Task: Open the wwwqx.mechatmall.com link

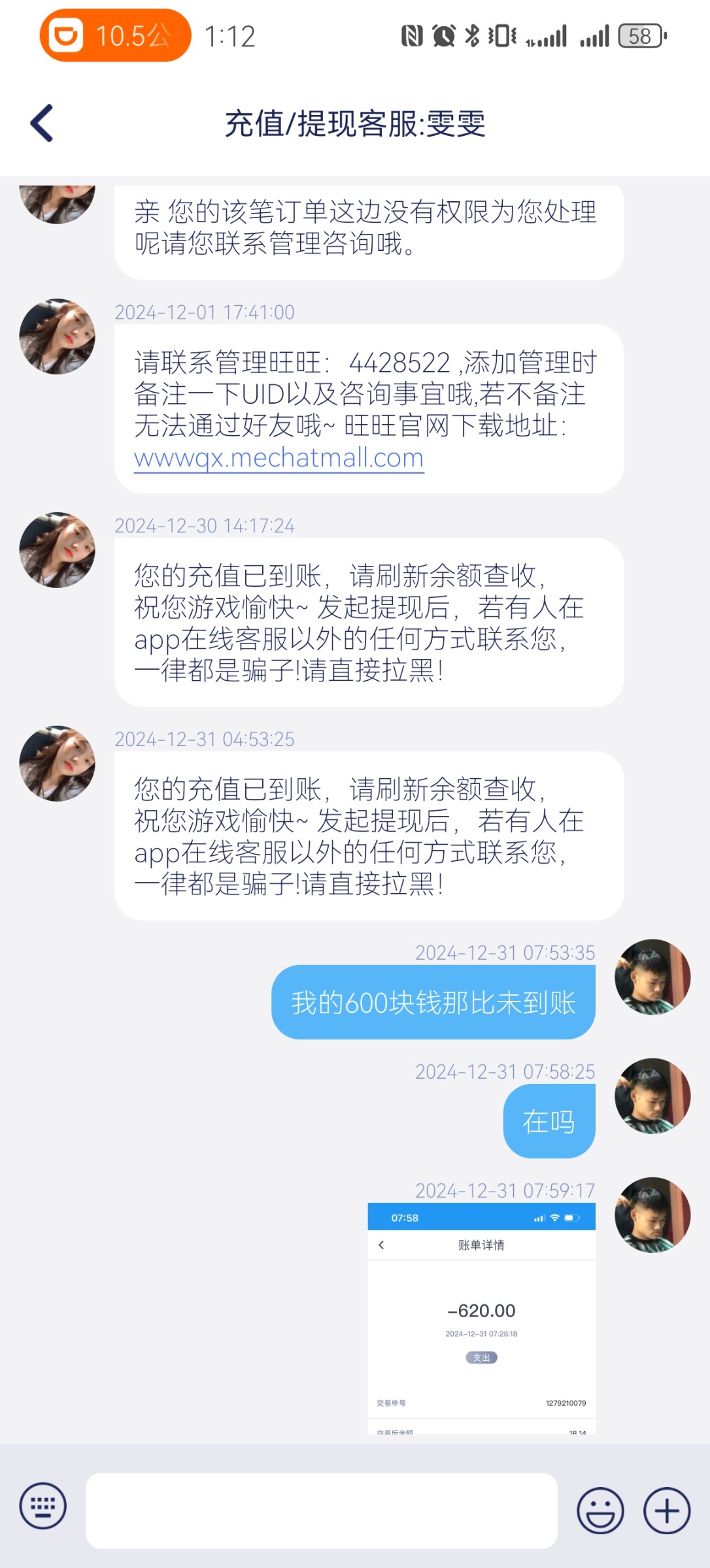Action: [279, 458]
